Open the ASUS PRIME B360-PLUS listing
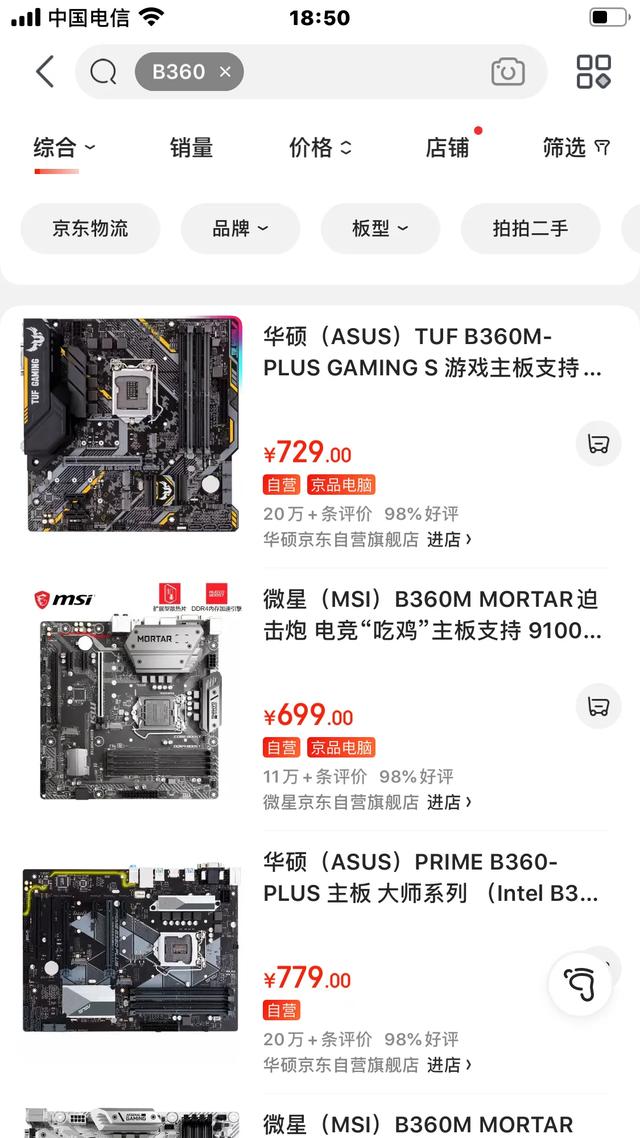 tap(432, 877)
